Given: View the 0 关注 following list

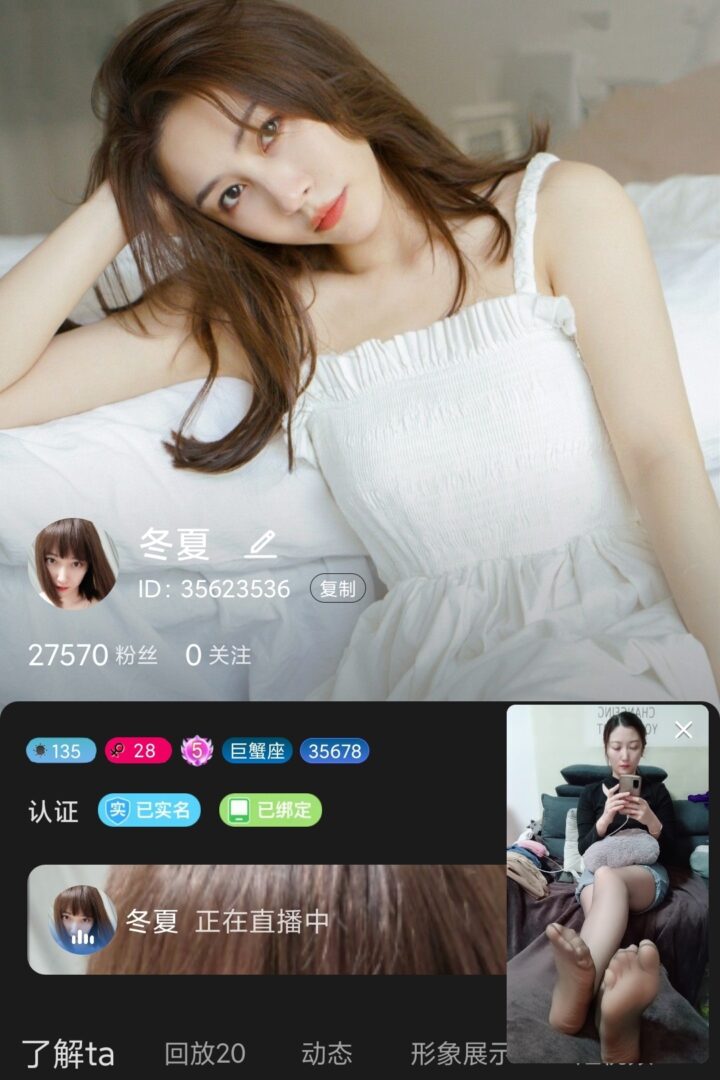Looking at the screenshot, I should [218, 656].
